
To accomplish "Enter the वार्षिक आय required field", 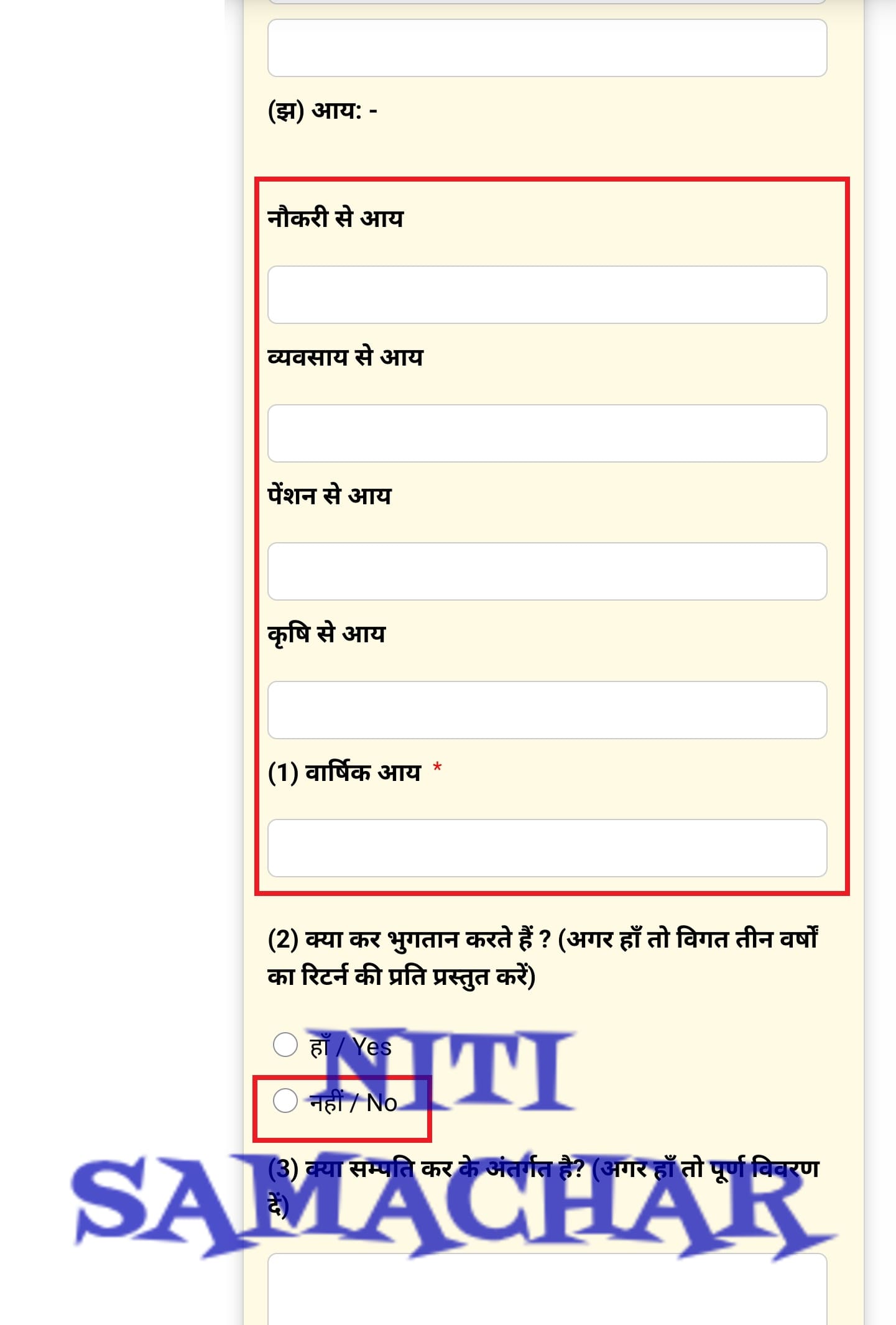I will coord(547,848).
